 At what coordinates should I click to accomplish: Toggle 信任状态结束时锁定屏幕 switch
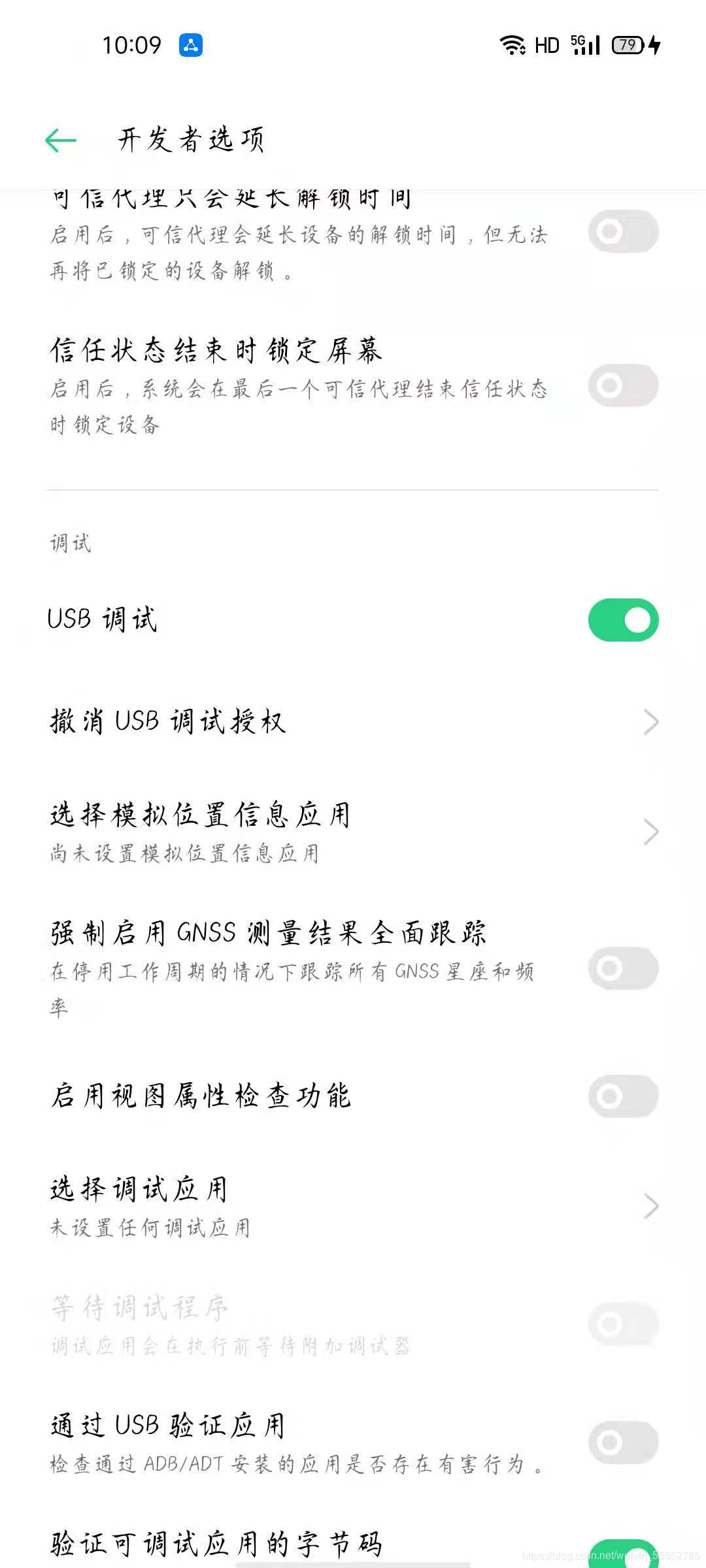(x=622, y=385)
